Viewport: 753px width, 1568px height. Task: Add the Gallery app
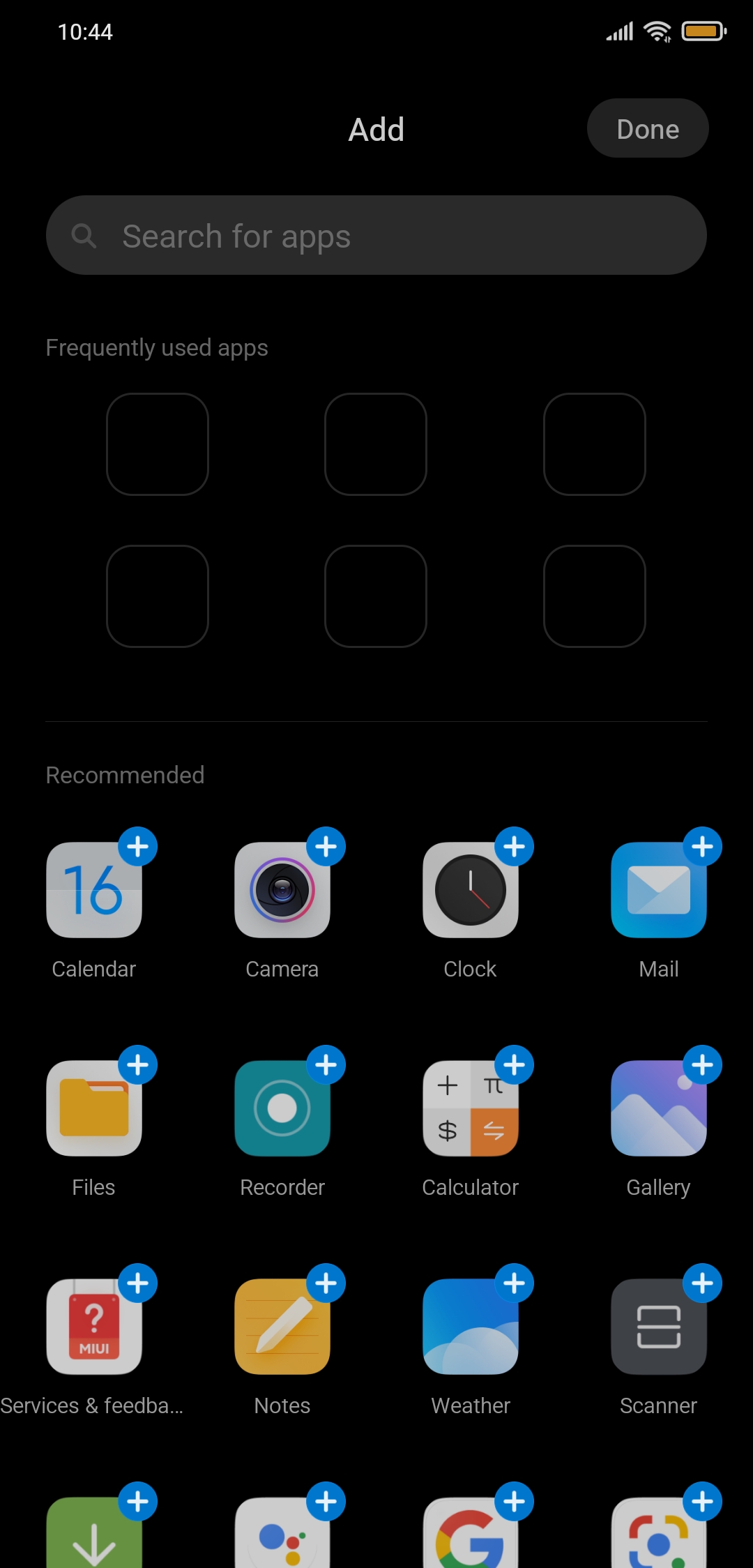(x=702, y=1065)
